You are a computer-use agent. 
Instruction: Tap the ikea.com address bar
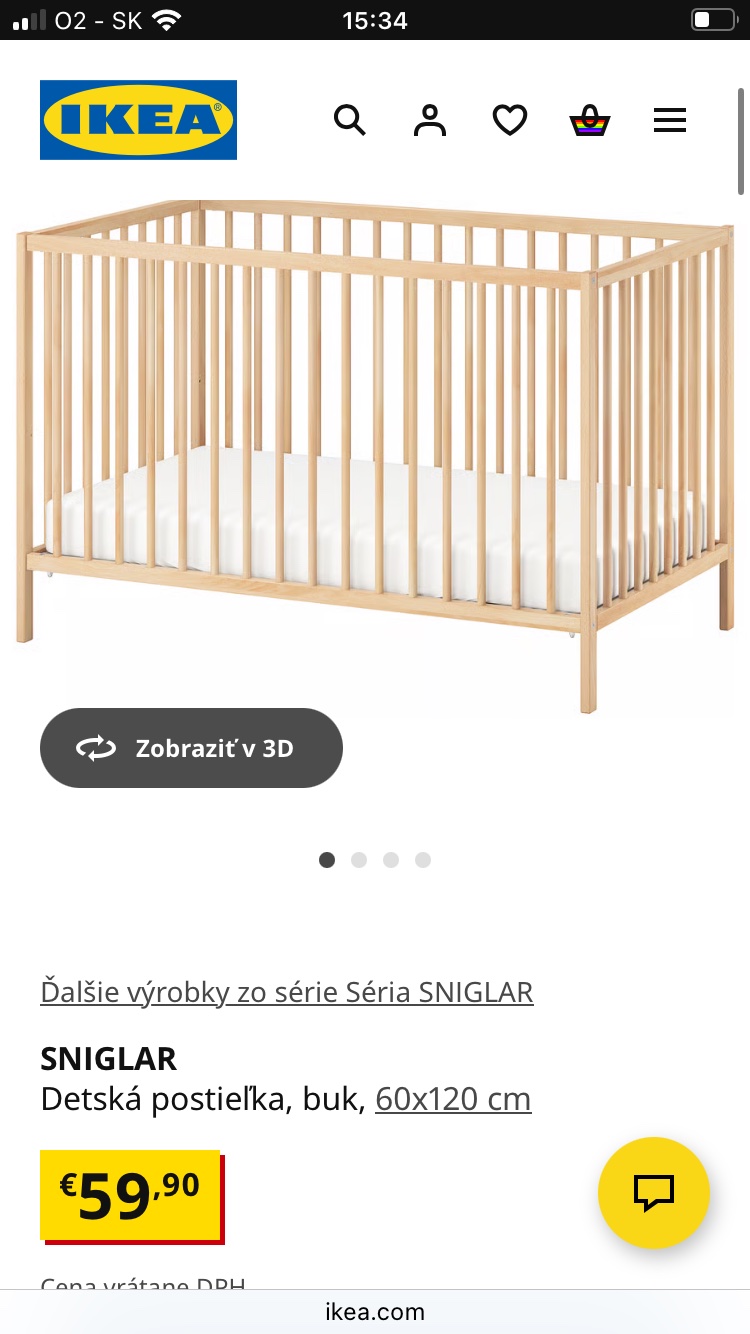[x=375, y=1311]
